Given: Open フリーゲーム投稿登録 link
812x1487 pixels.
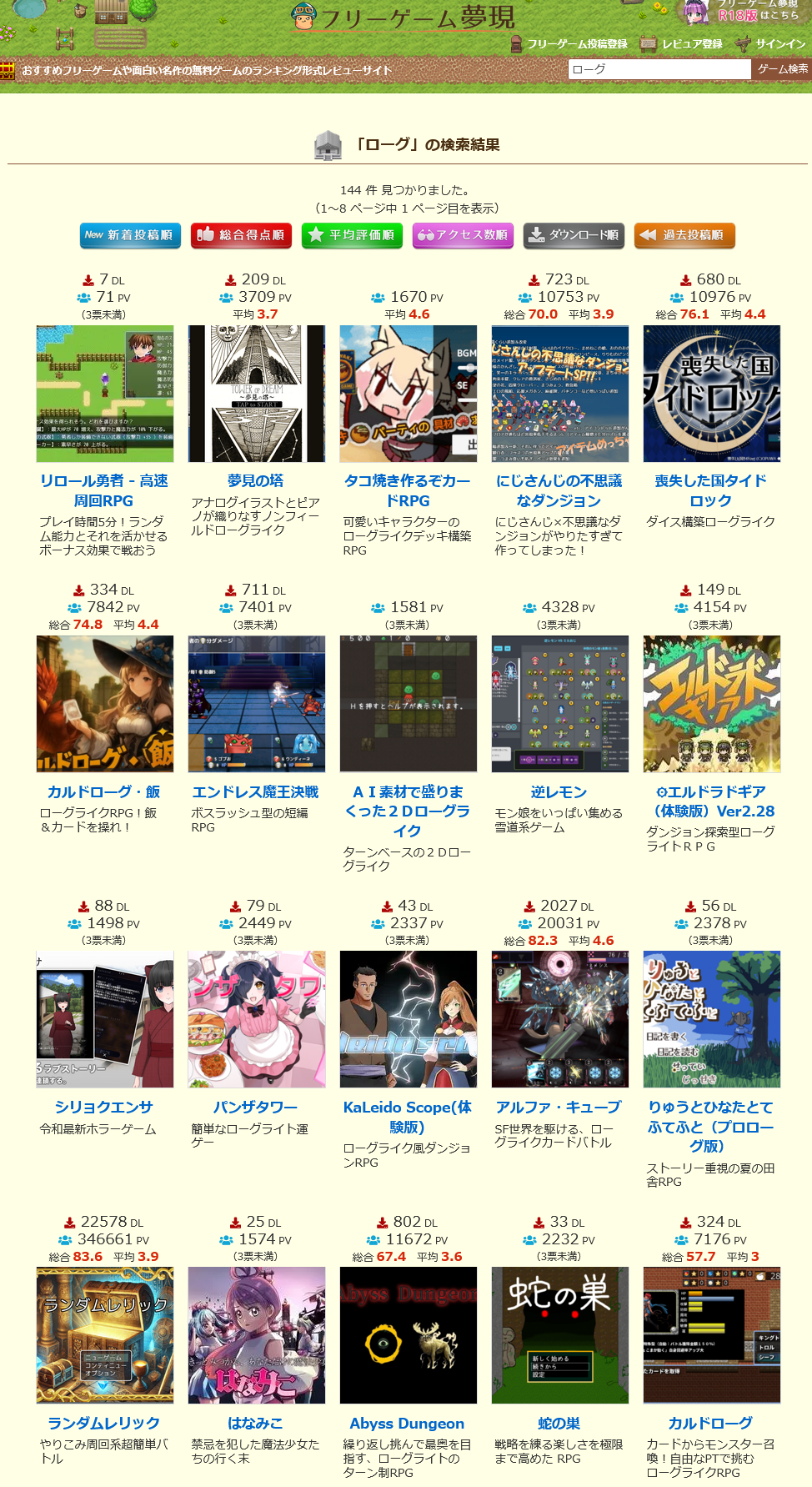Looking at the screenshot, I should pyautogui.click(x=576, y=43).
